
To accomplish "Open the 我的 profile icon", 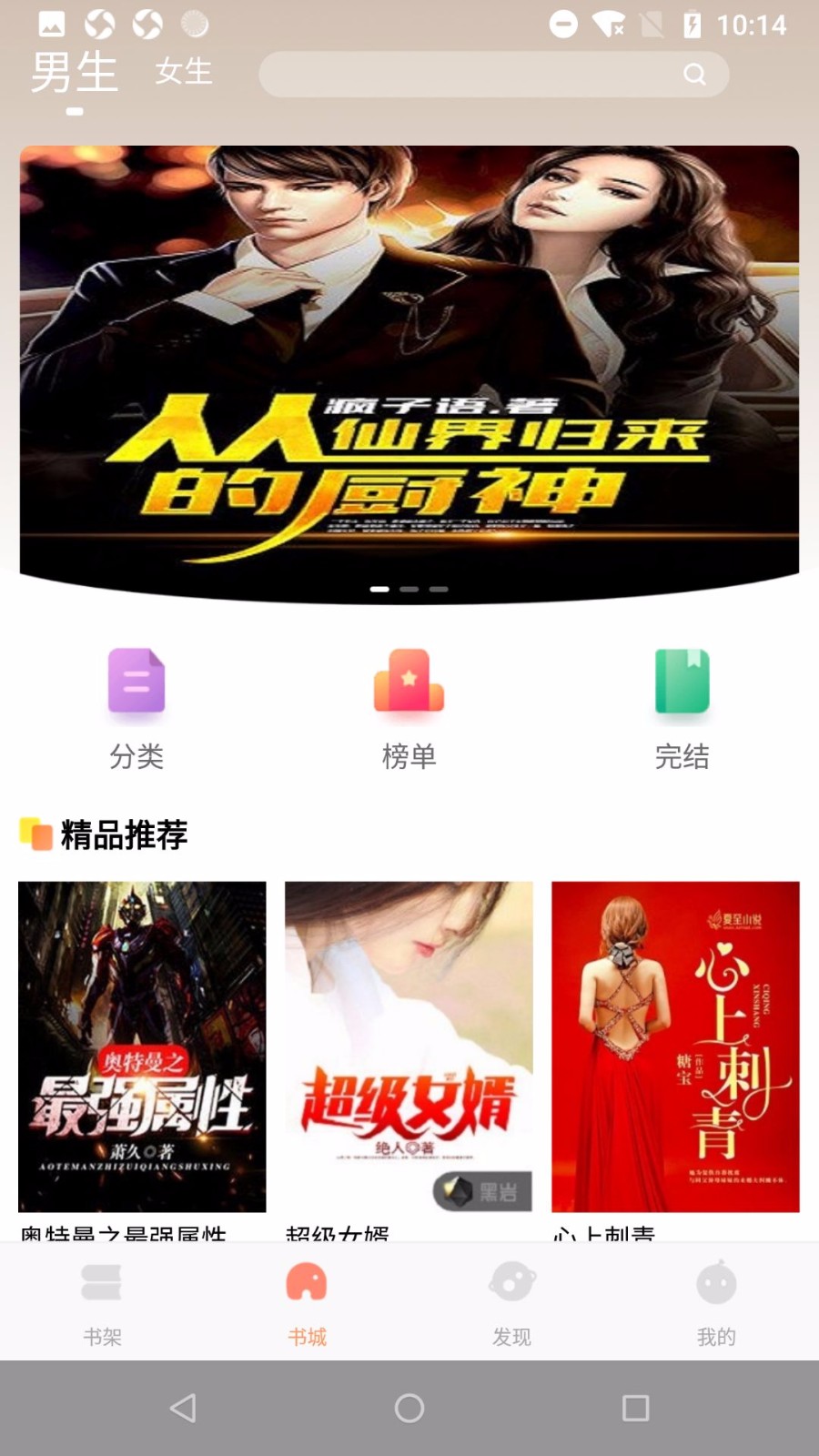I will [x=716, y=1281].
